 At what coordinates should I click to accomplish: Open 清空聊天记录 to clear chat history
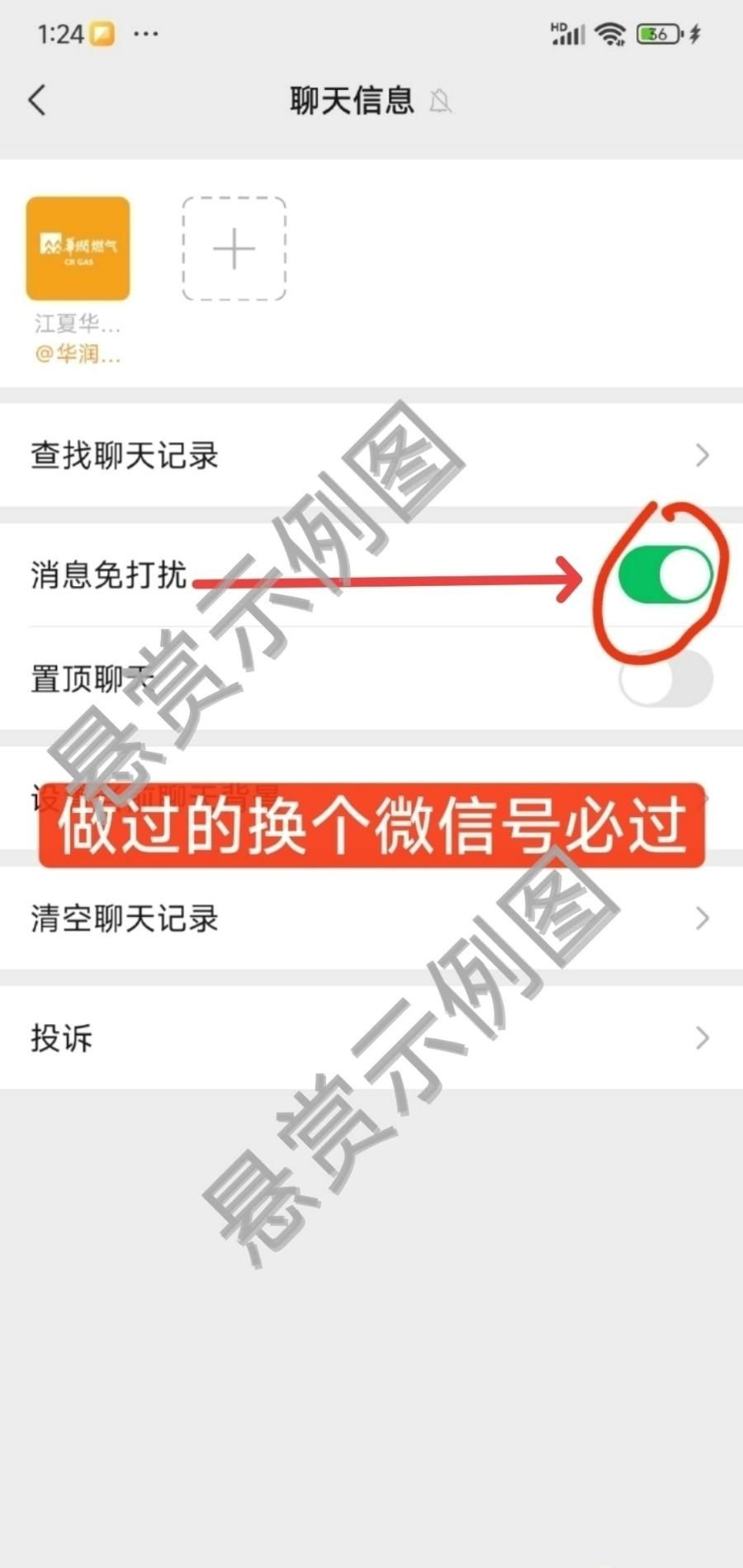[371, 919]
